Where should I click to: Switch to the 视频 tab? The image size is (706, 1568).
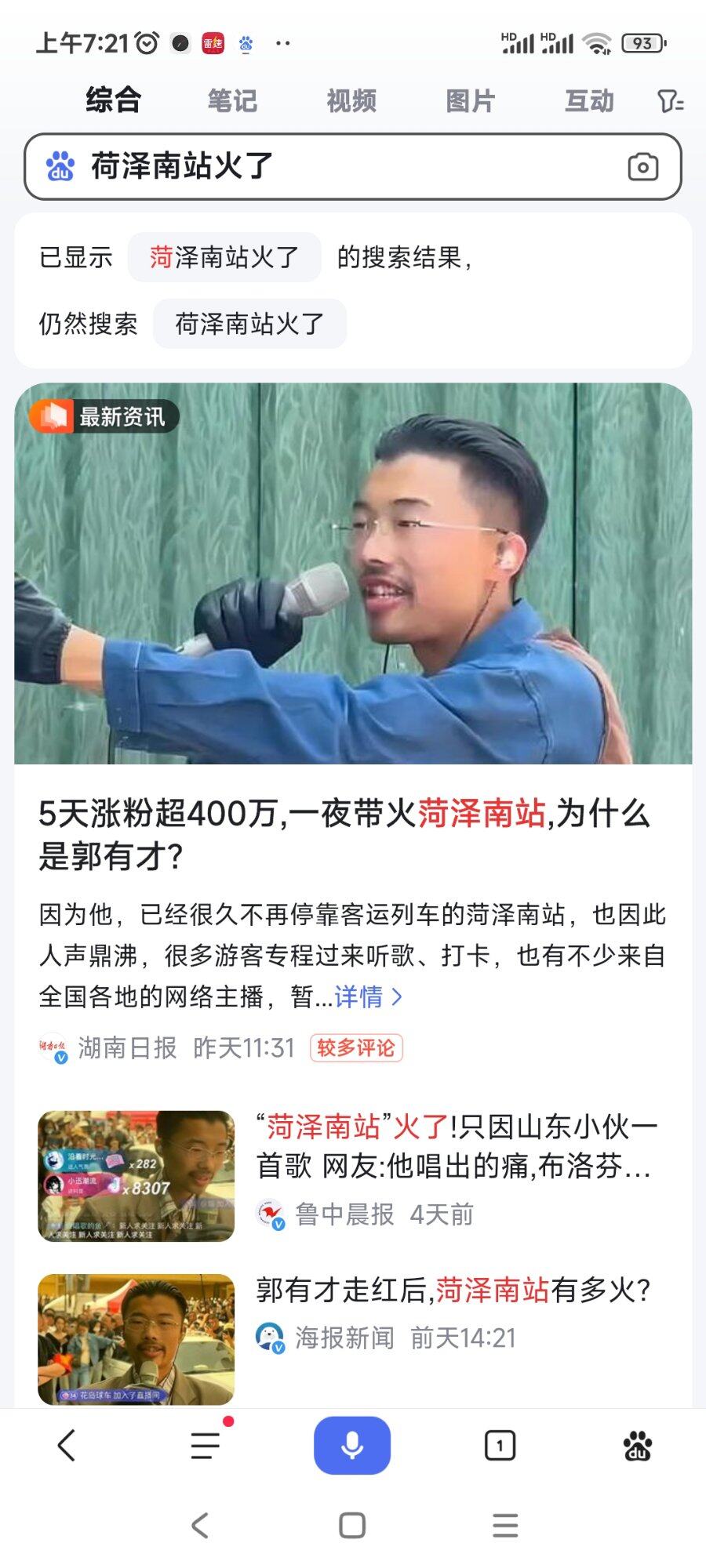pyautogui.click(x=351, y=101)
